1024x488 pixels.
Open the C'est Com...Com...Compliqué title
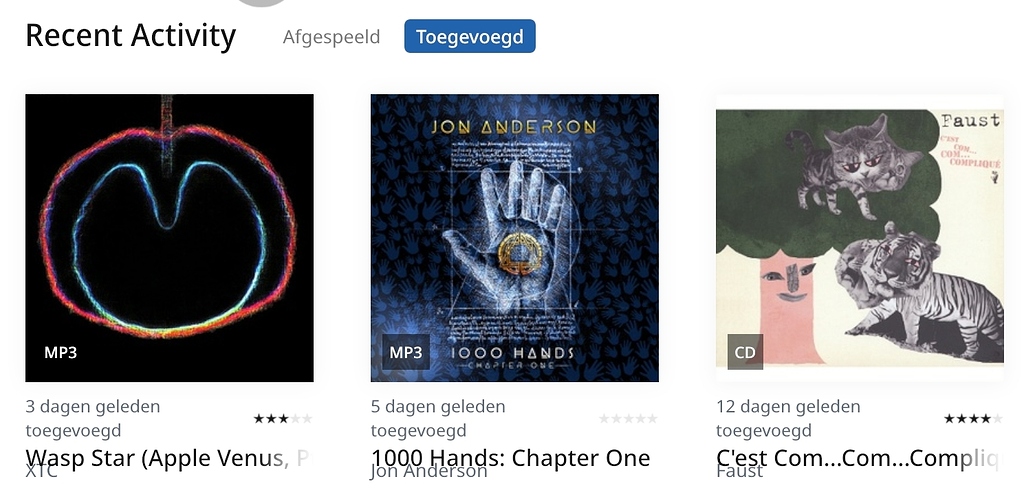coord(857,457)
